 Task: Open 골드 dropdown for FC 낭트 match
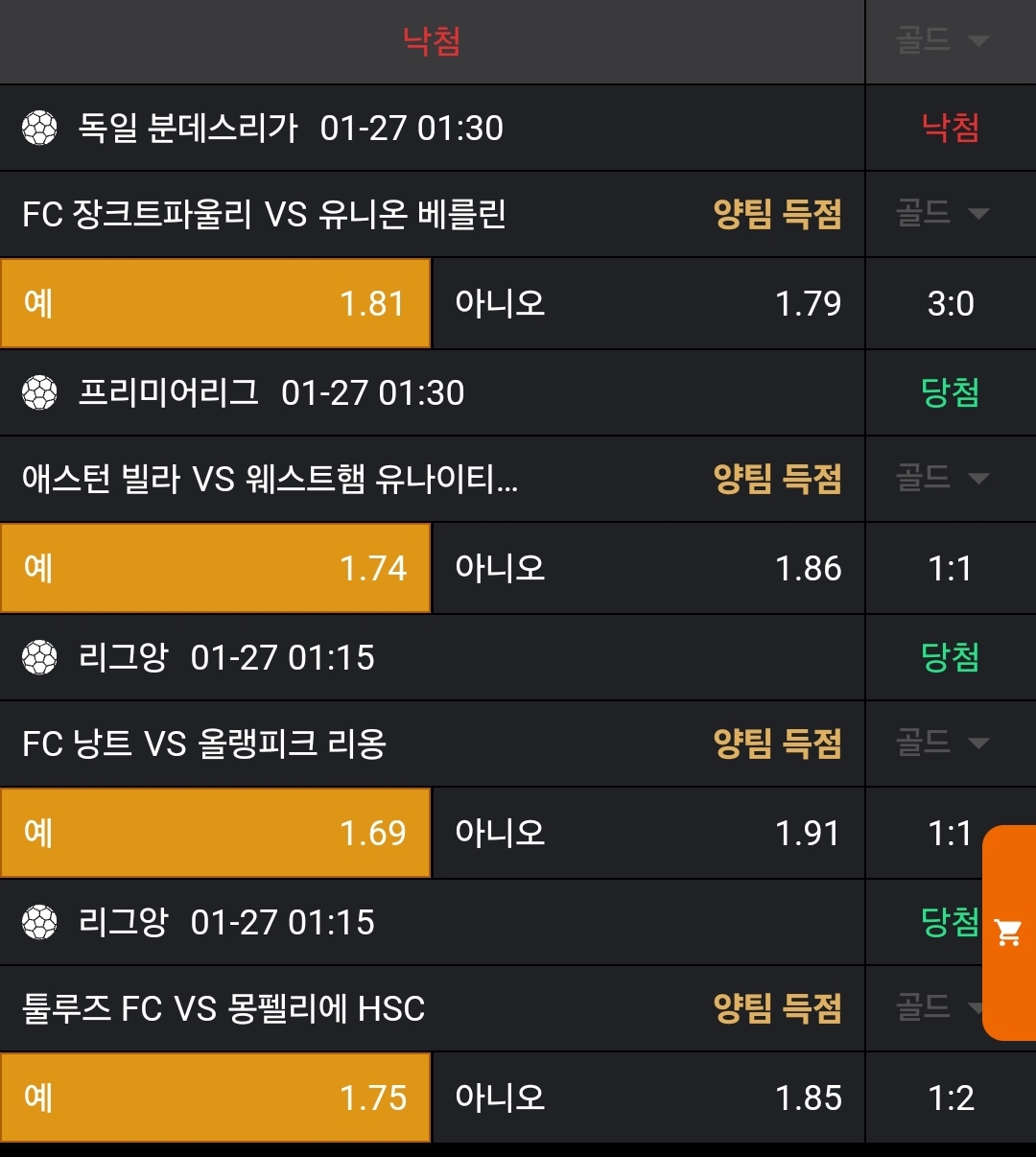[942, 743]
